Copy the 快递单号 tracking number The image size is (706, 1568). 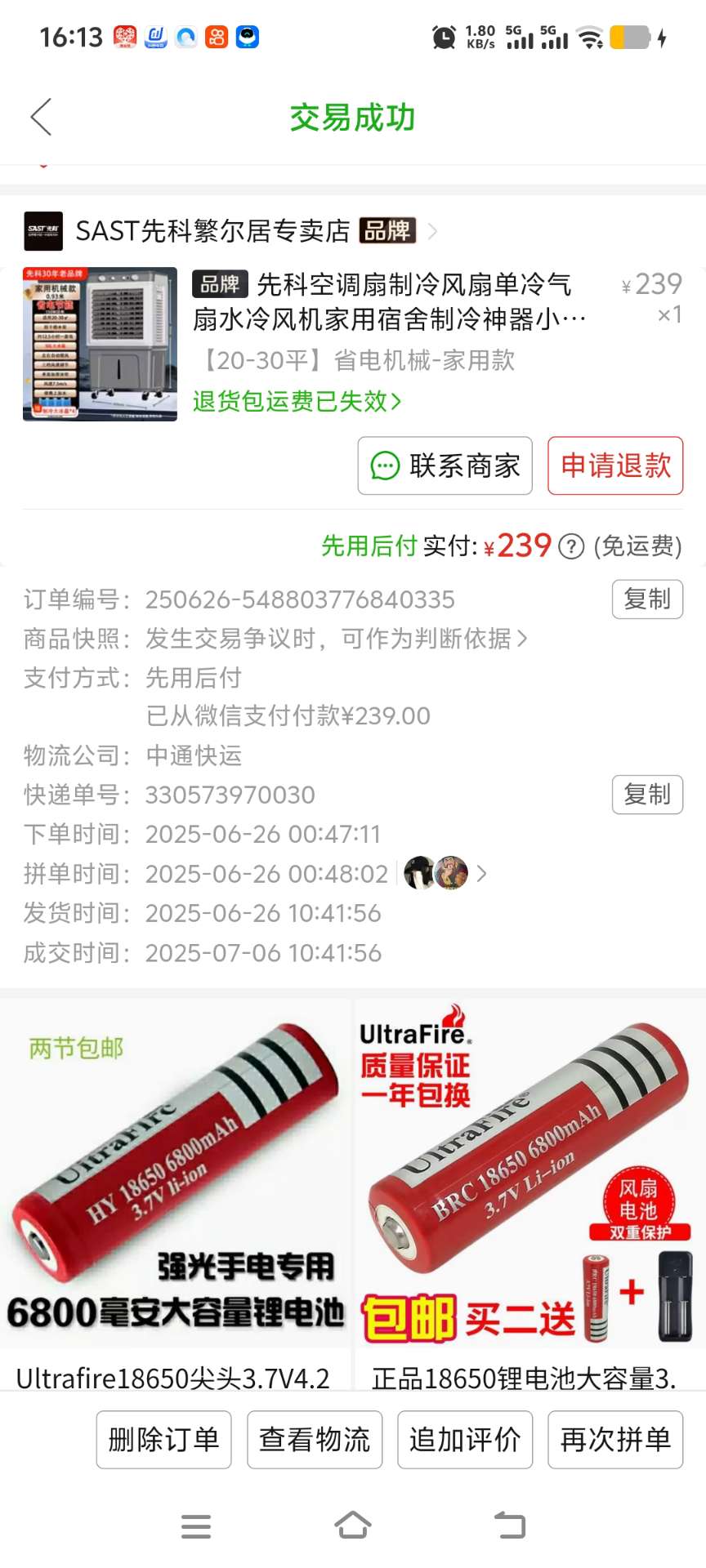646,795
